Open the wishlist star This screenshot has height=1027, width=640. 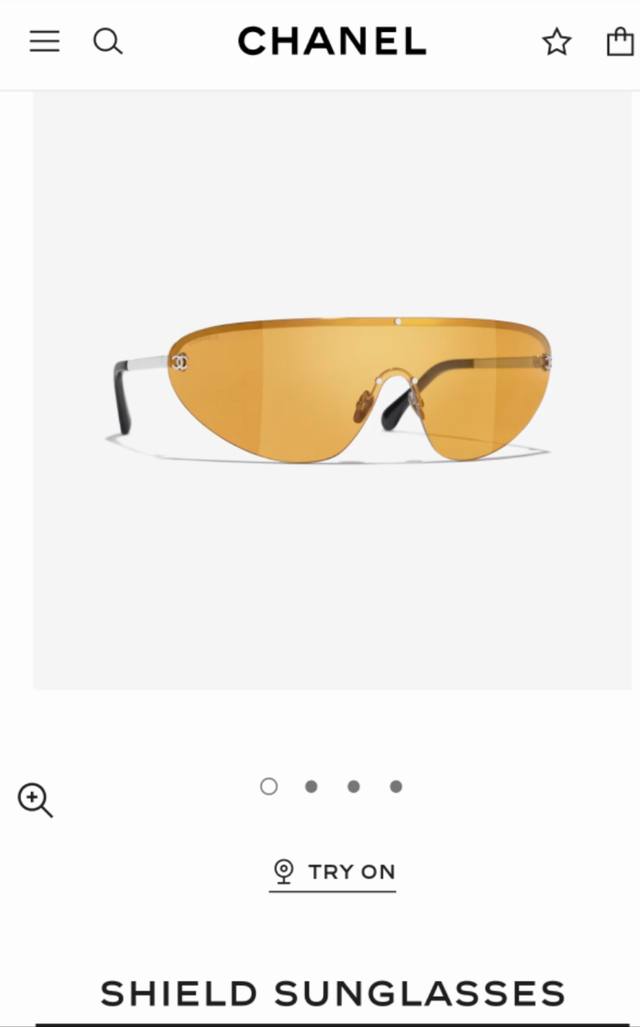(x=557, y=42)
